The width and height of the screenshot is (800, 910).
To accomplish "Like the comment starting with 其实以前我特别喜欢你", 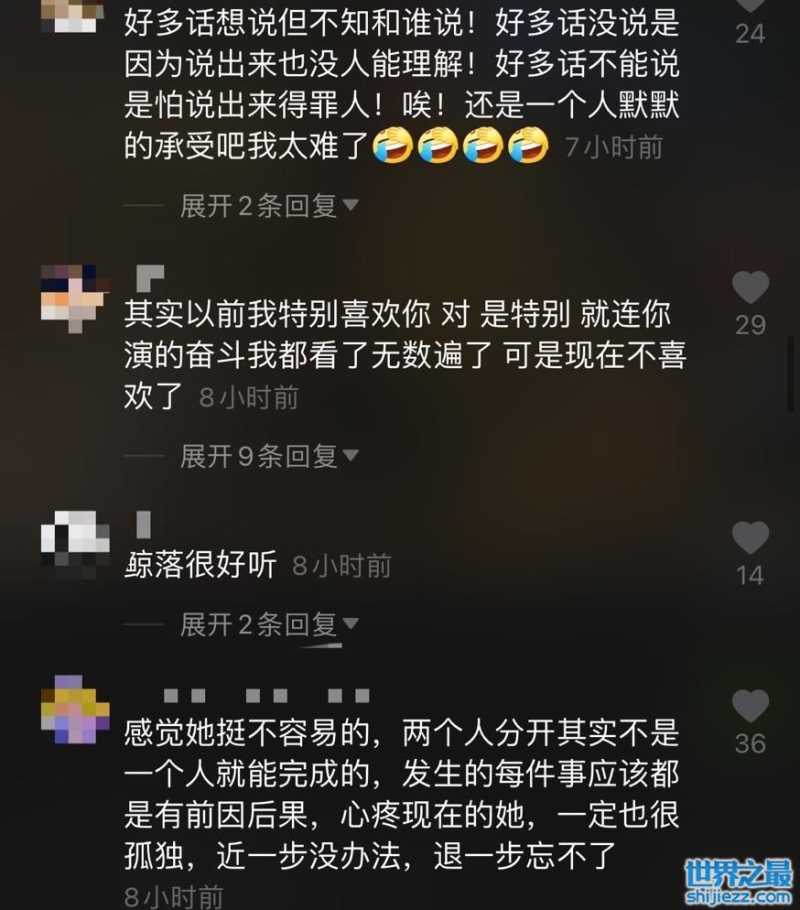I will coord(749,288).
